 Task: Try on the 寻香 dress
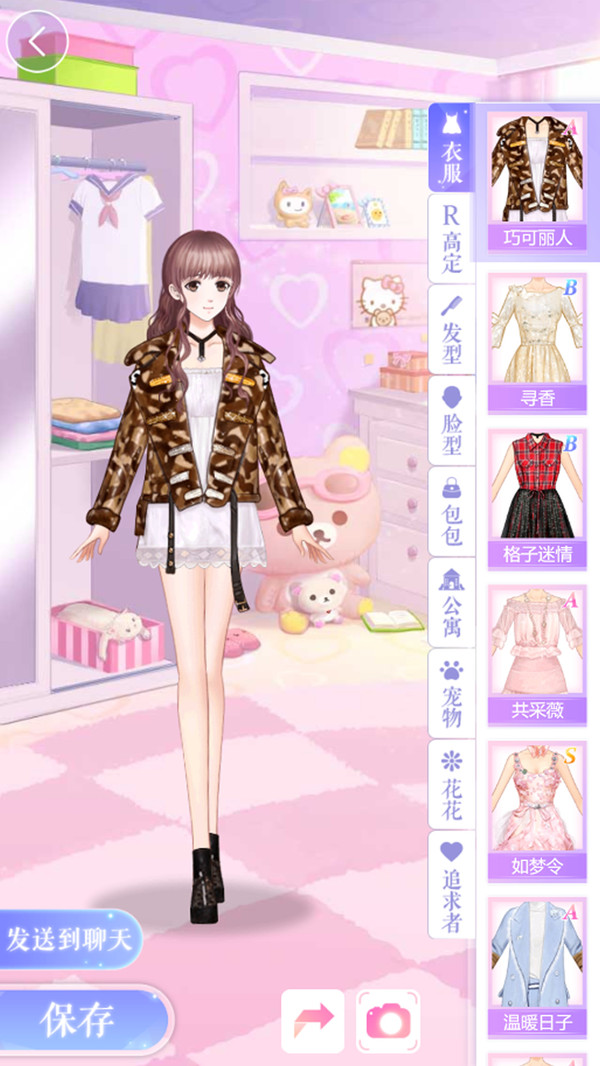click(x=536, y=342)
